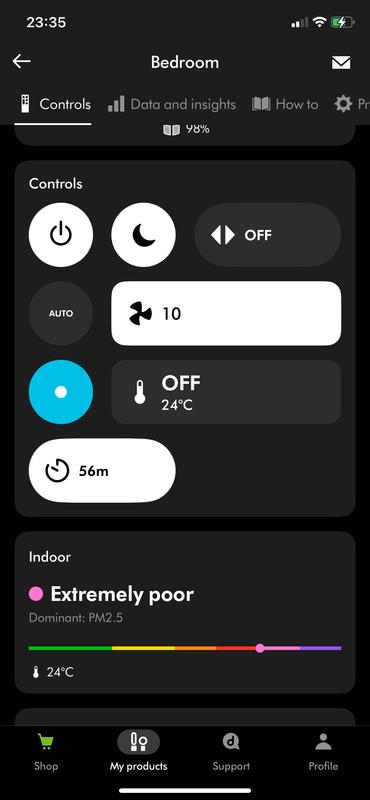Viewport: 370px width, 800px height.
Task: Open the messages envelope icon
Action: 341,62
